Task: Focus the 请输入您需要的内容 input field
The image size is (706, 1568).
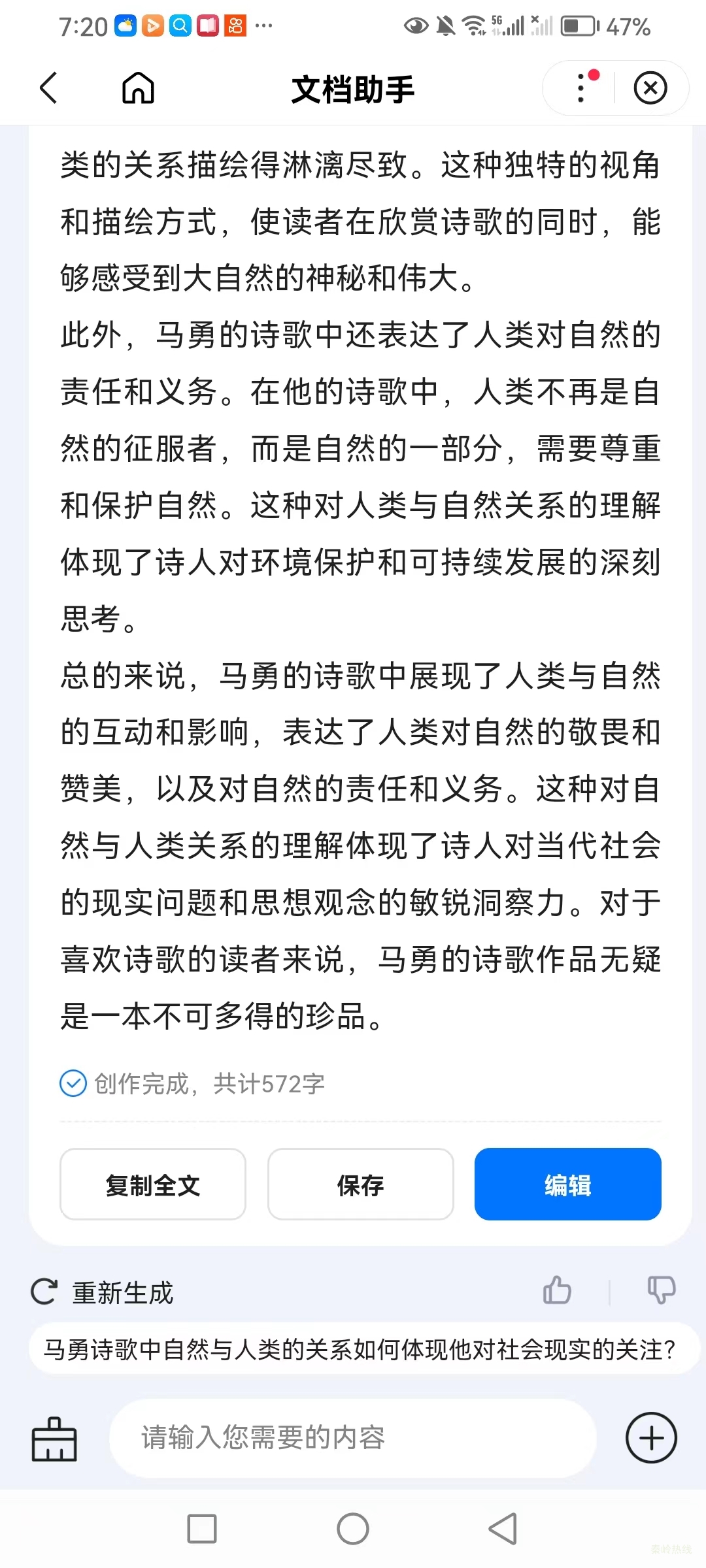Action: (353, 1438)
